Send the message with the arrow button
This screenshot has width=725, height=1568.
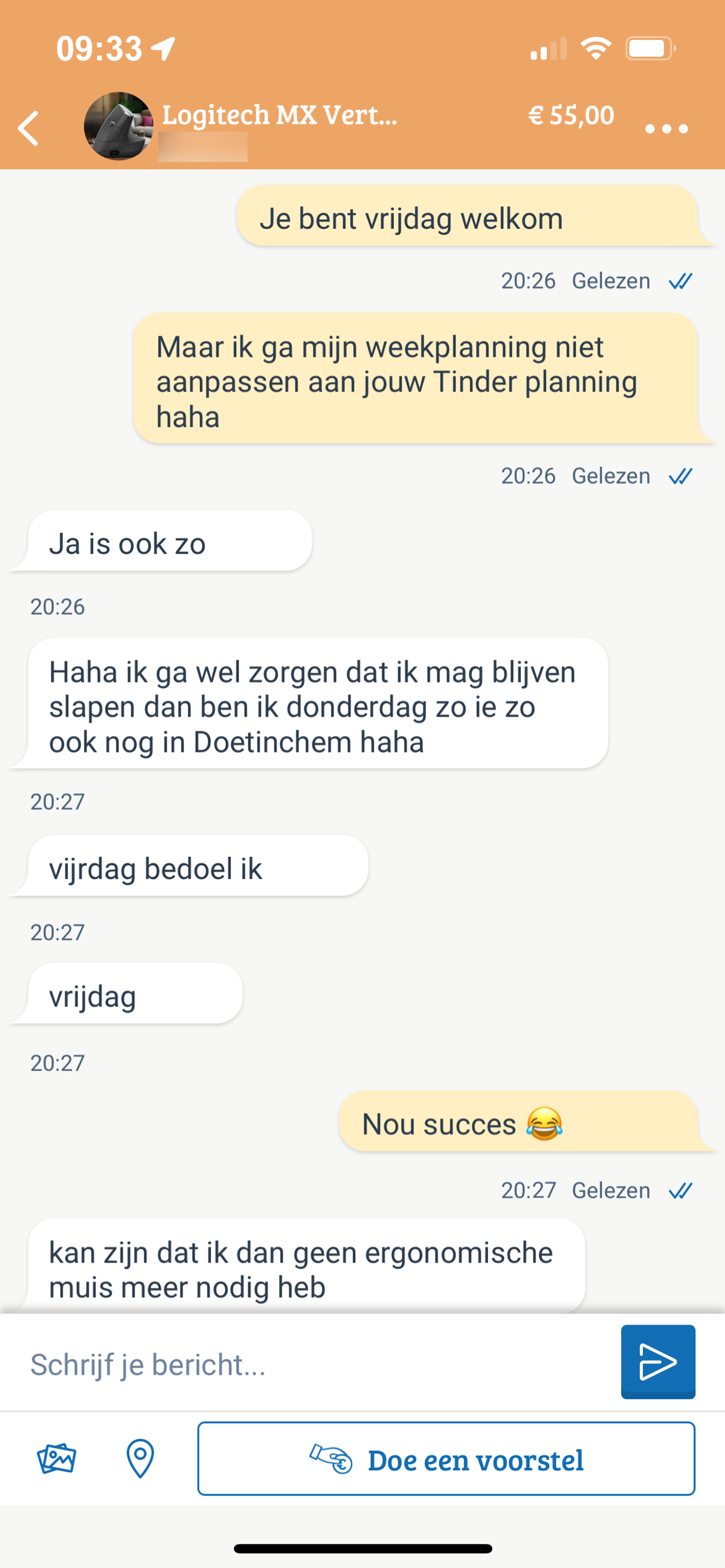pos(657,1362)
